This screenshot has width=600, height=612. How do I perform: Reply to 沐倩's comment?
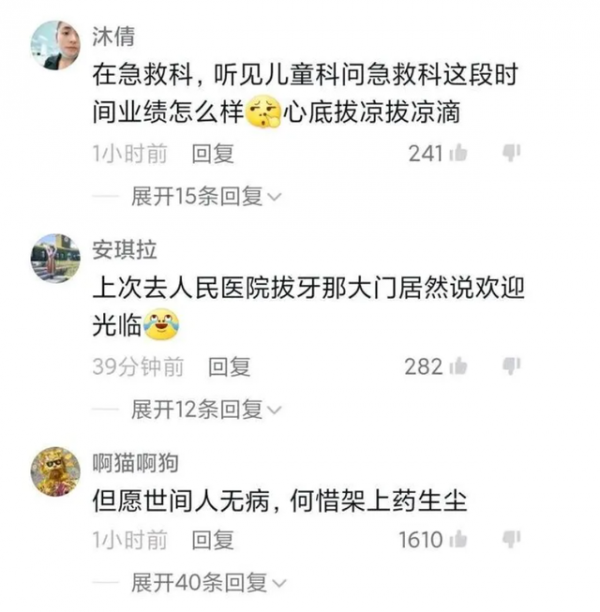coord(212,153)
